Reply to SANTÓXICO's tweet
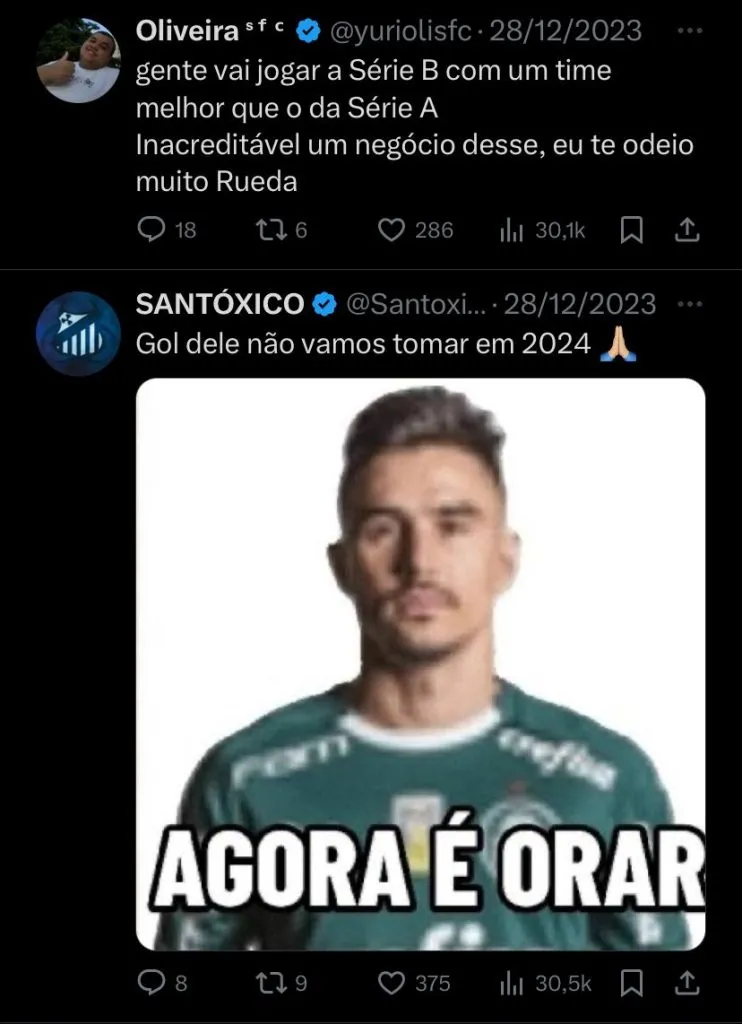Screen dimensions: 742x1024 151,983
